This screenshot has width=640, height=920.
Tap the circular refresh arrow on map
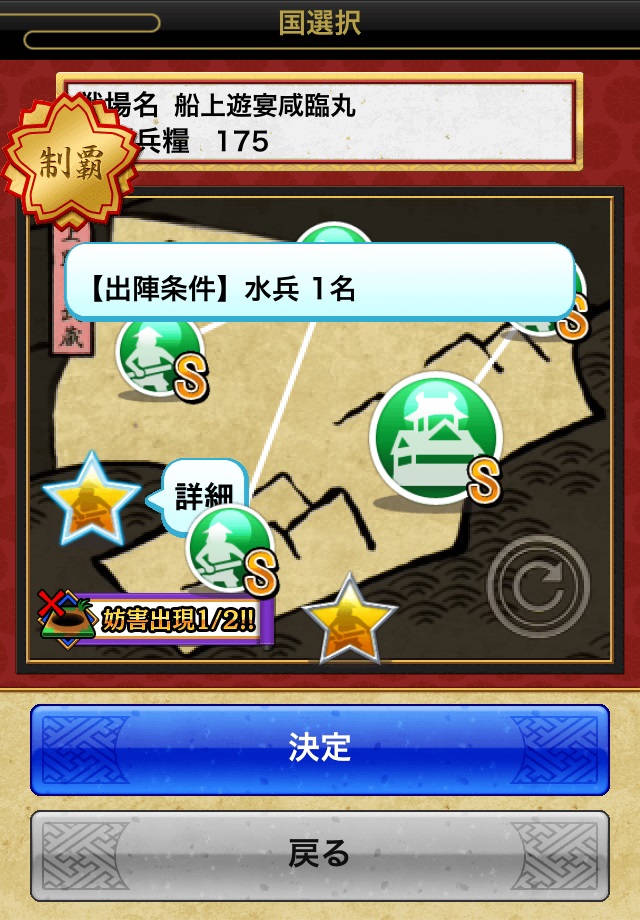point(539,588)
